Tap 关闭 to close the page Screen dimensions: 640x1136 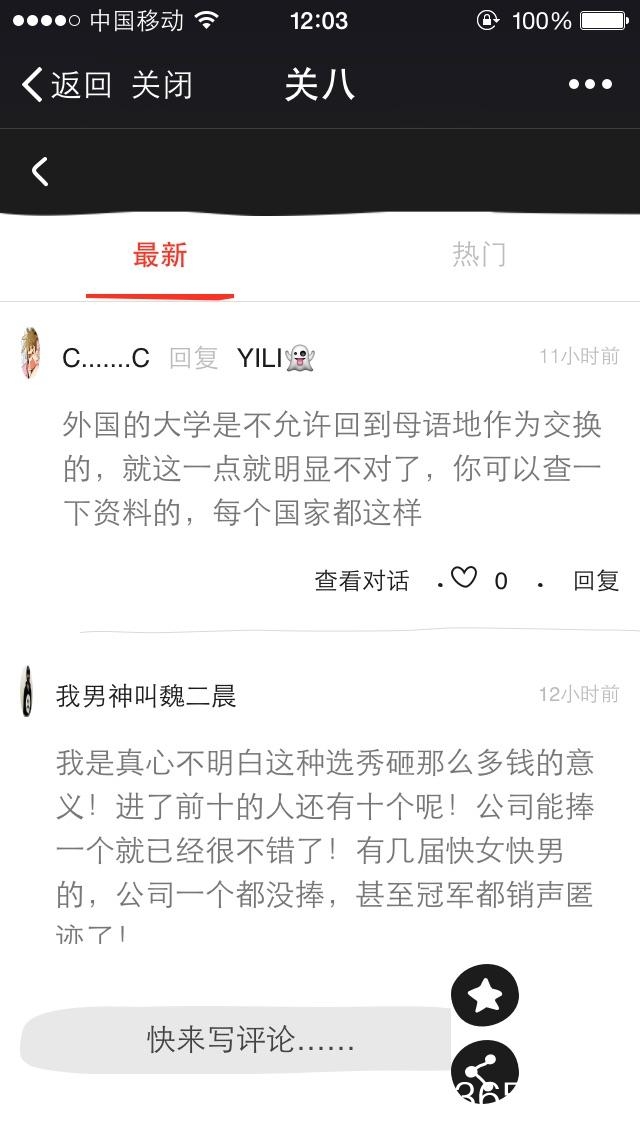161,85
